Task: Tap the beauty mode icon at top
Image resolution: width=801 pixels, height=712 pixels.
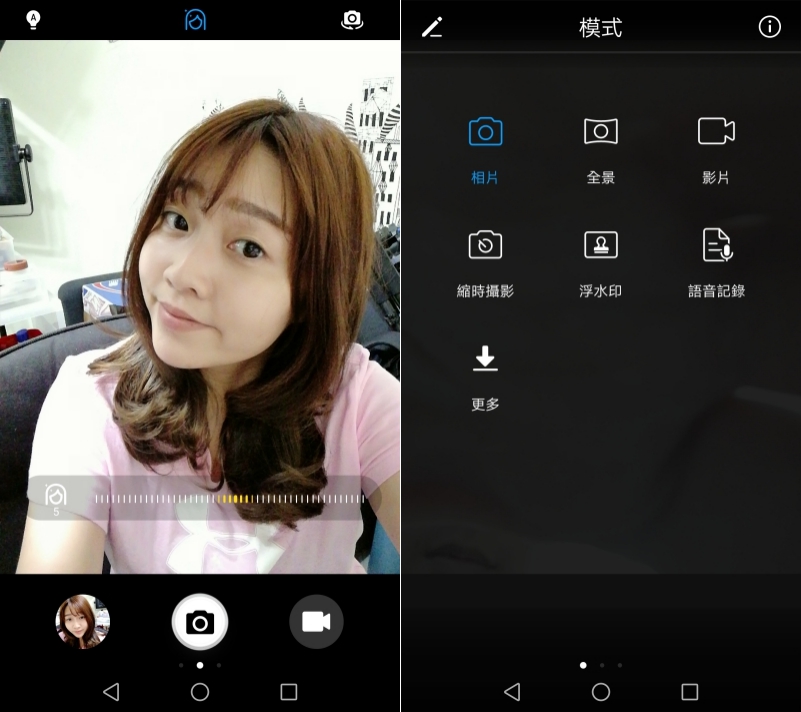Action: (196, 19)
